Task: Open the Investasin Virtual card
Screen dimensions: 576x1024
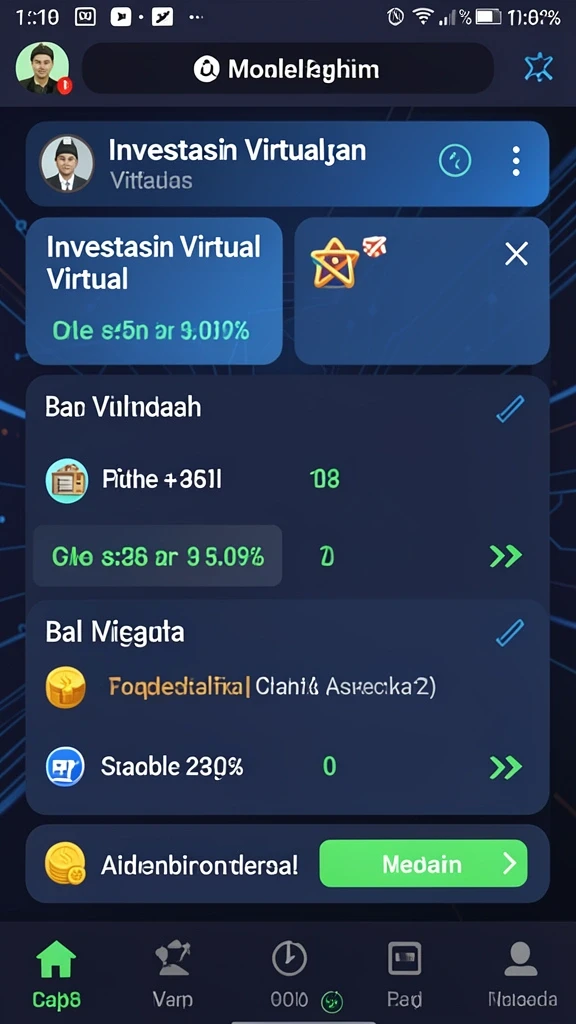Action: [154, 291]
